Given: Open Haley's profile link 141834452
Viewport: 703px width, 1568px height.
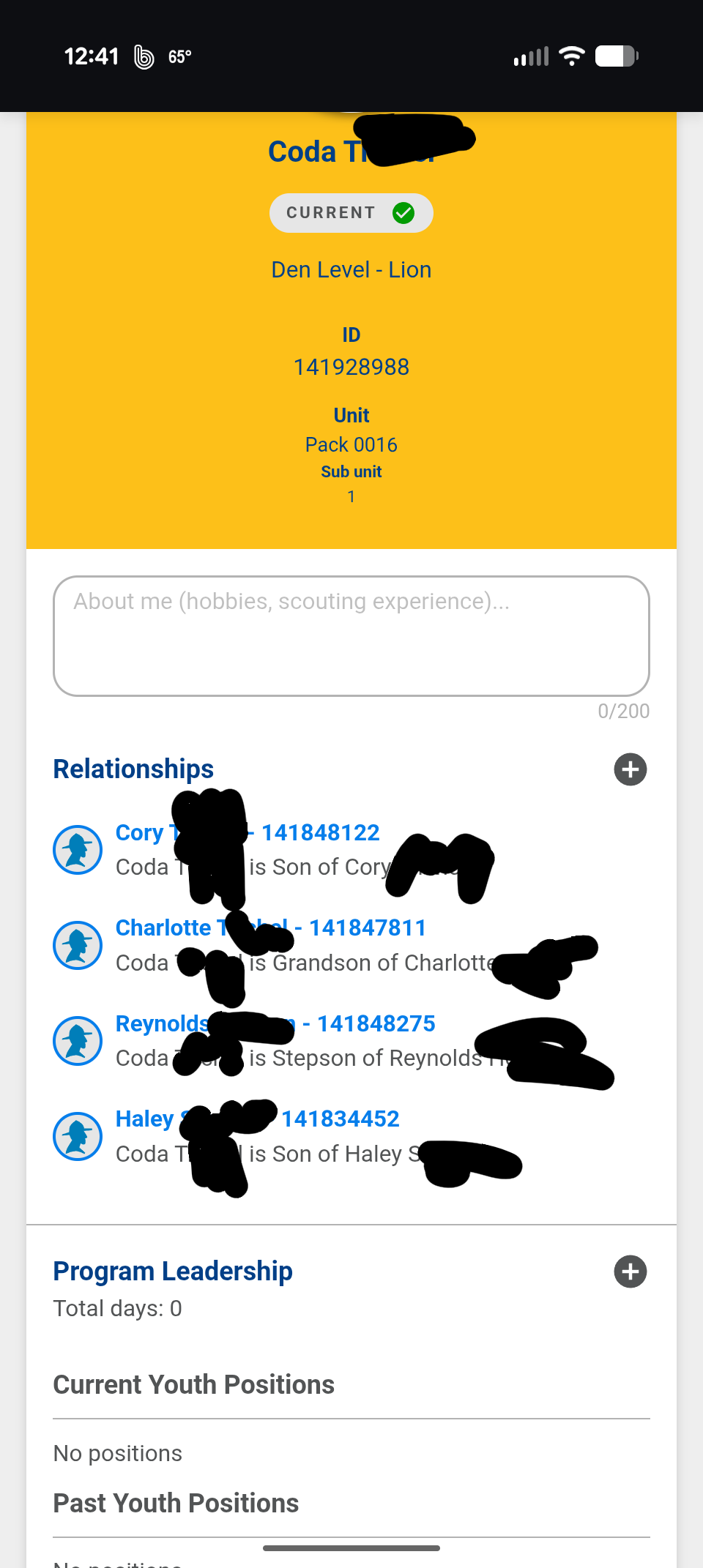Looking at the screenshot, I should pos(340,1119).
